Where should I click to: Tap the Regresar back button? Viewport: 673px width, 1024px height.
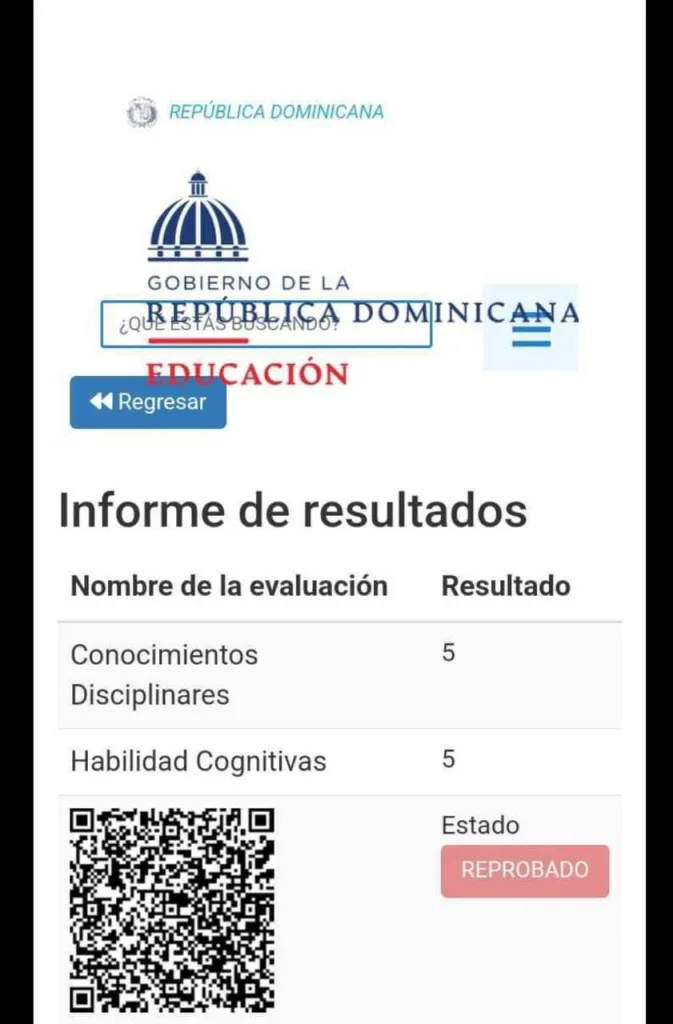148,402
